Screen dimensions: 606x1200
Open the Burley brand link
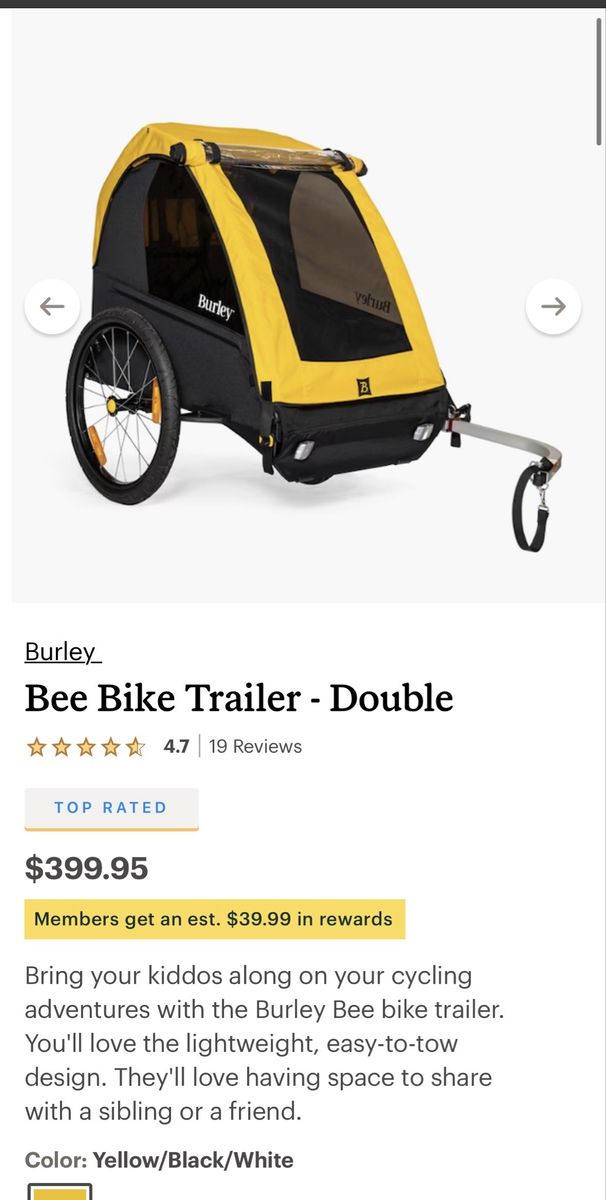click(62, 652)
